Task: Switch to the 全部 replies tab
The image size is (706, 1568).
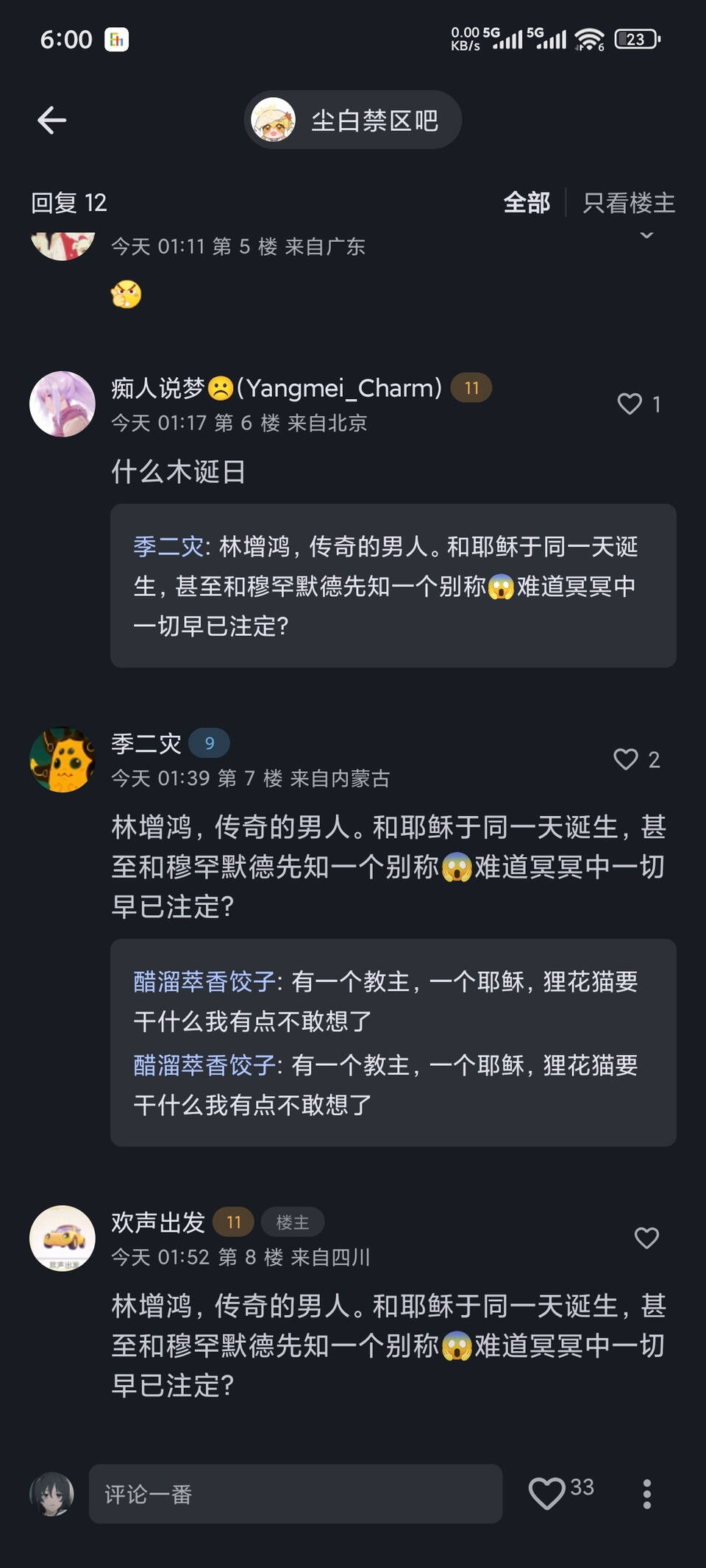Action: pyautogui.click(x=526, y=203)
